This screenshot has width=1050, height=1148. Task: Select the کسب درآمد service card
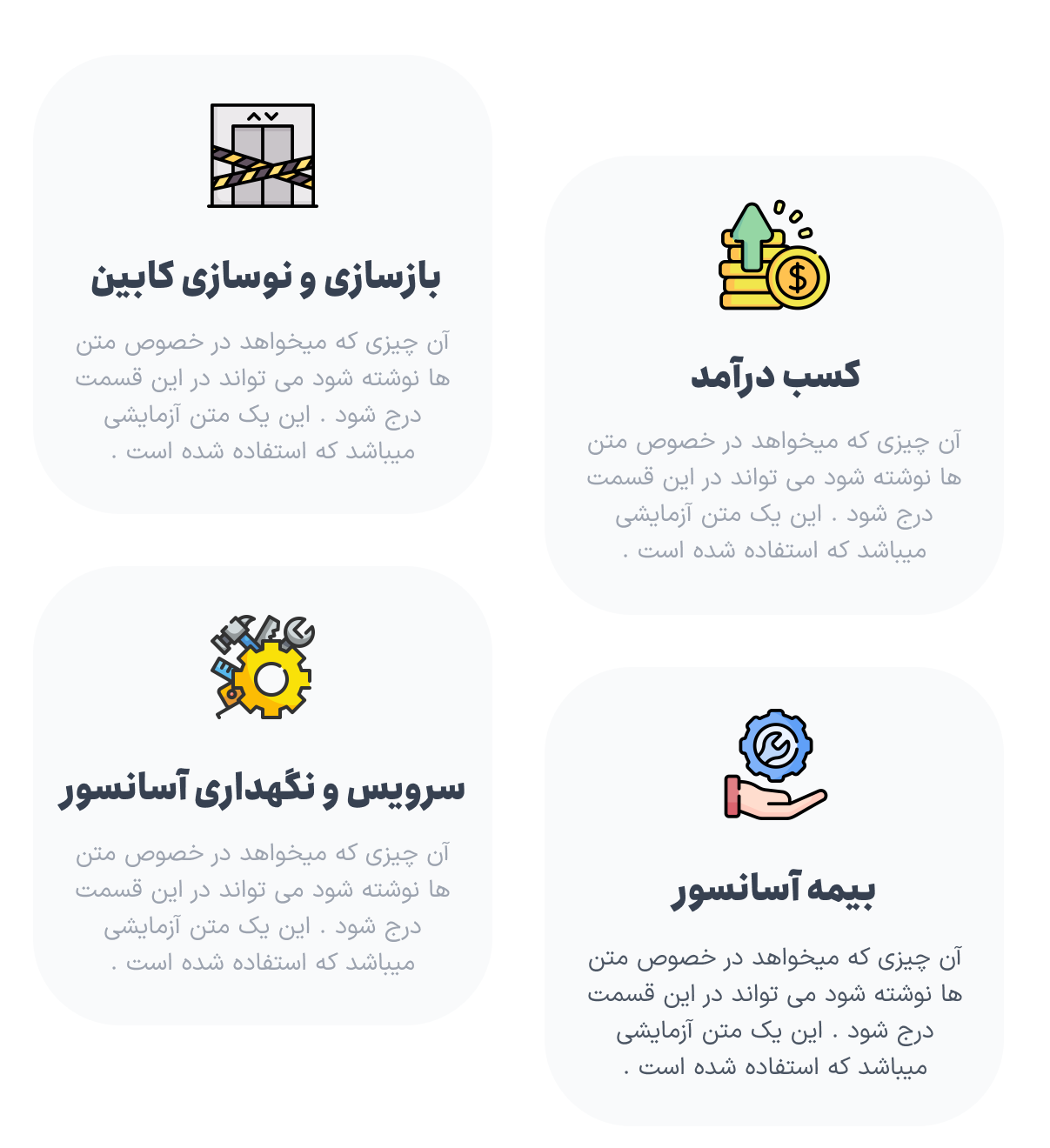pos(774,385)
